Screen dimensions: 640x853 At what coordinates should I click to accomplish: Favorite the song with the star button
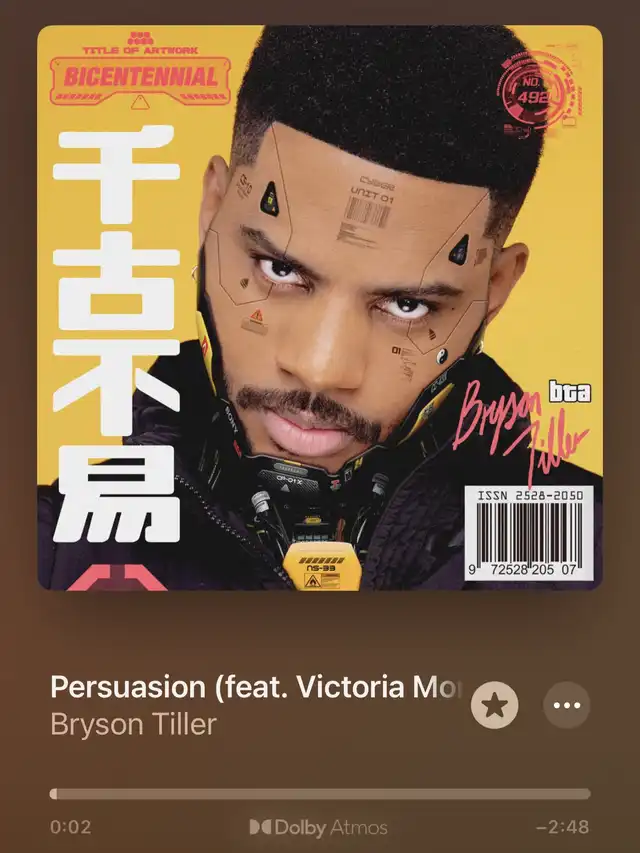(494, 705)
